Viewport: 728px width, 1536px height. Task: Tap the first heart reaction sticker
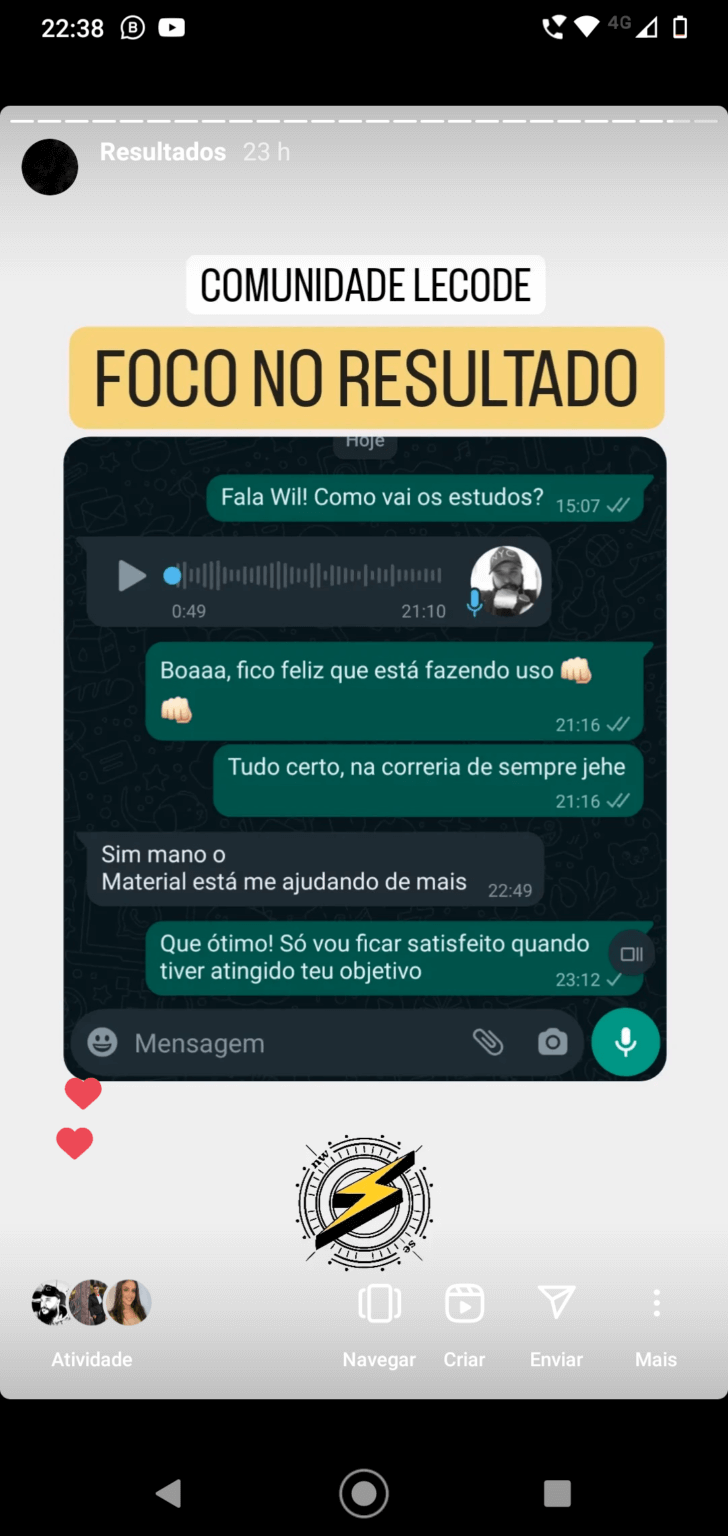(x=82, y=1092)
